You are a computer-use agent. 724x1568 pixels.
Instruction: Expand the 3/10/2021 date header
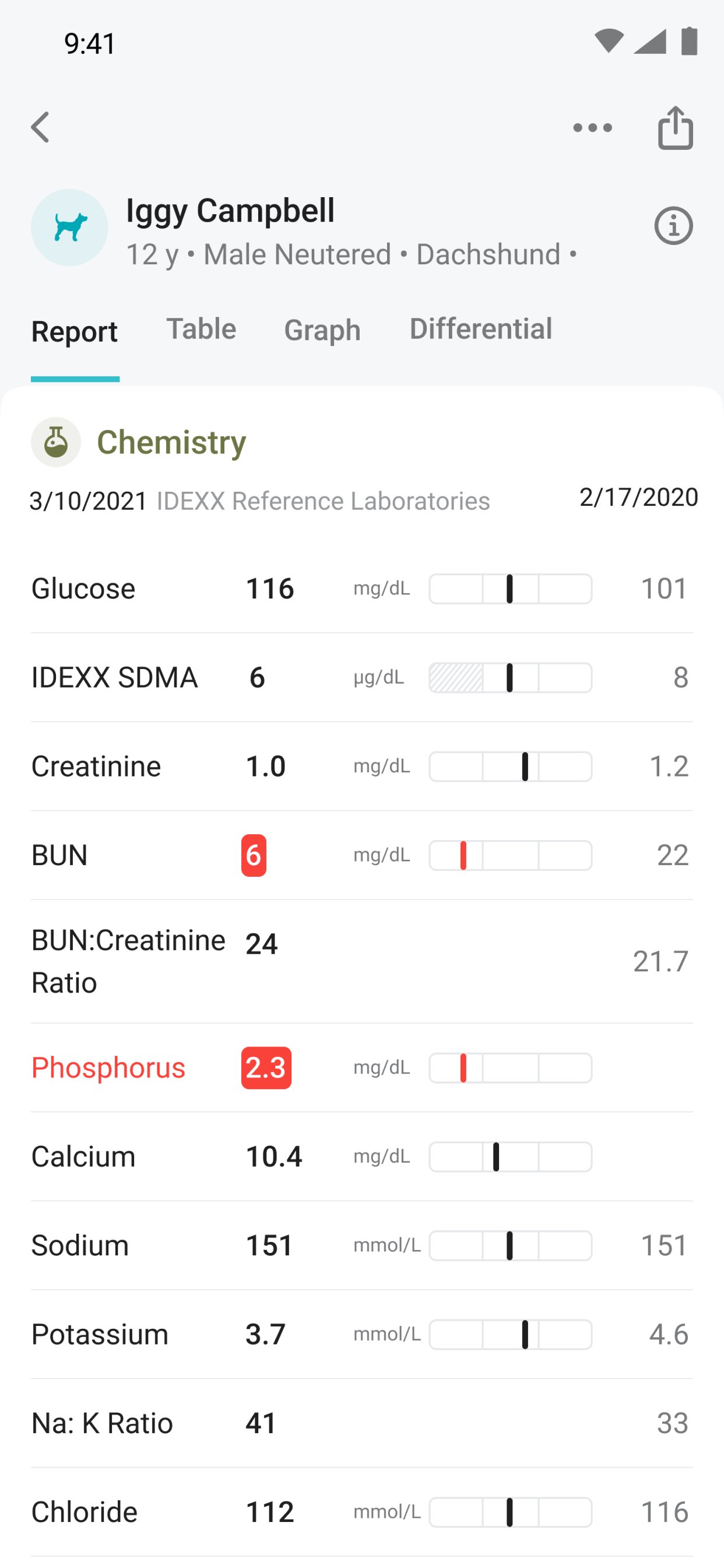pos(87,501)
